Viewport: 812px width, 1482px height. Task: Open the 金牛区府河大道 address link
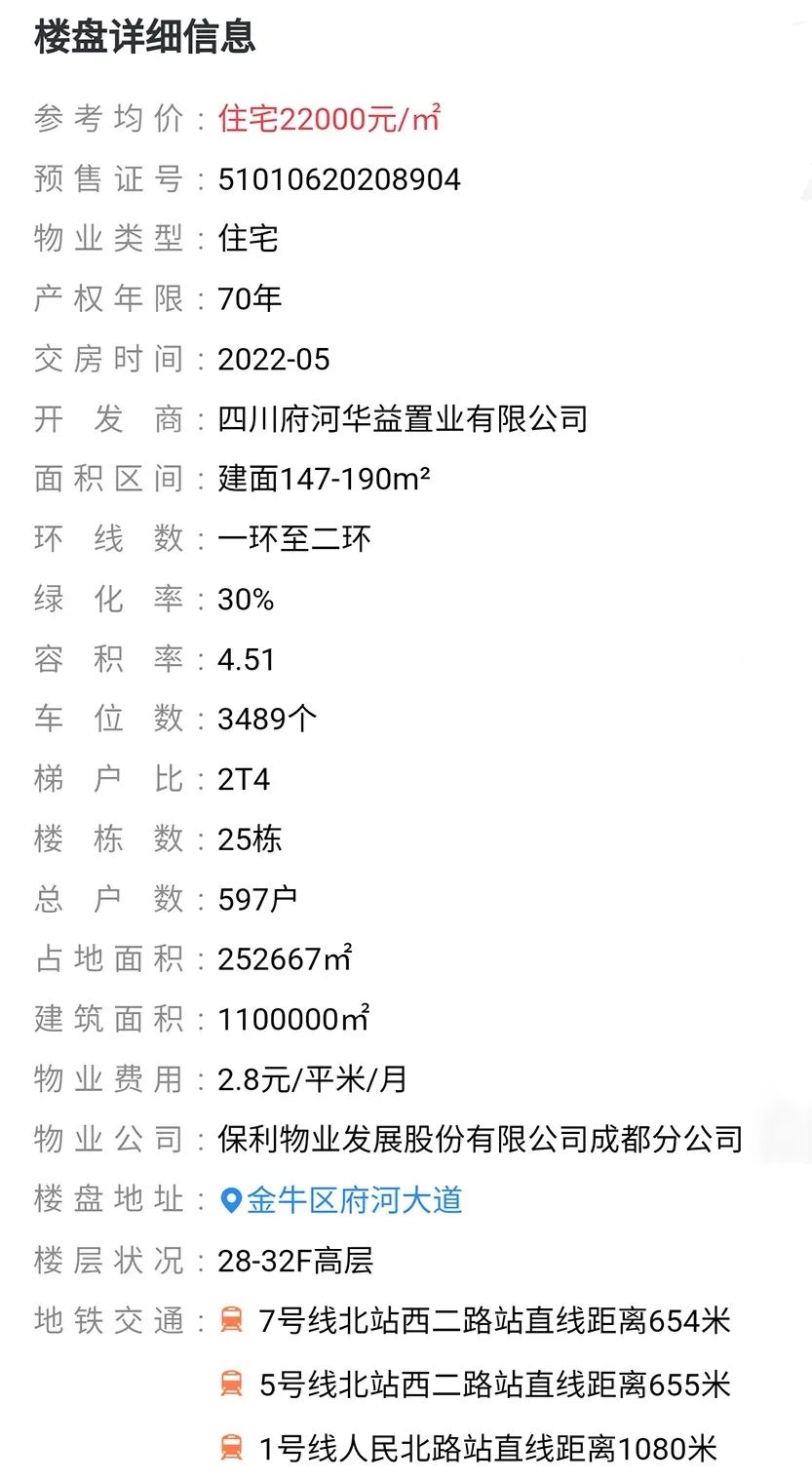point(341,1200)
